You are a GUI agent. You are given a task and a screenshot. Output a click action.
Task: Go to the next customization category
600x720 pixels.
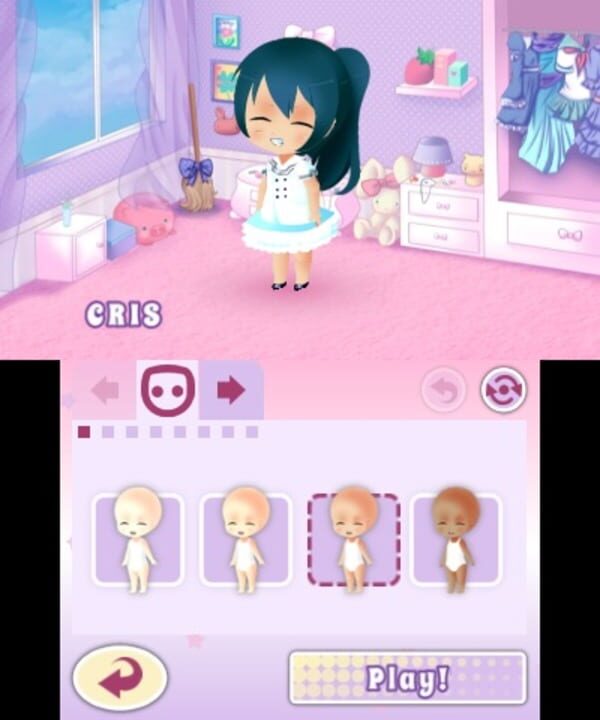point(231,390)
